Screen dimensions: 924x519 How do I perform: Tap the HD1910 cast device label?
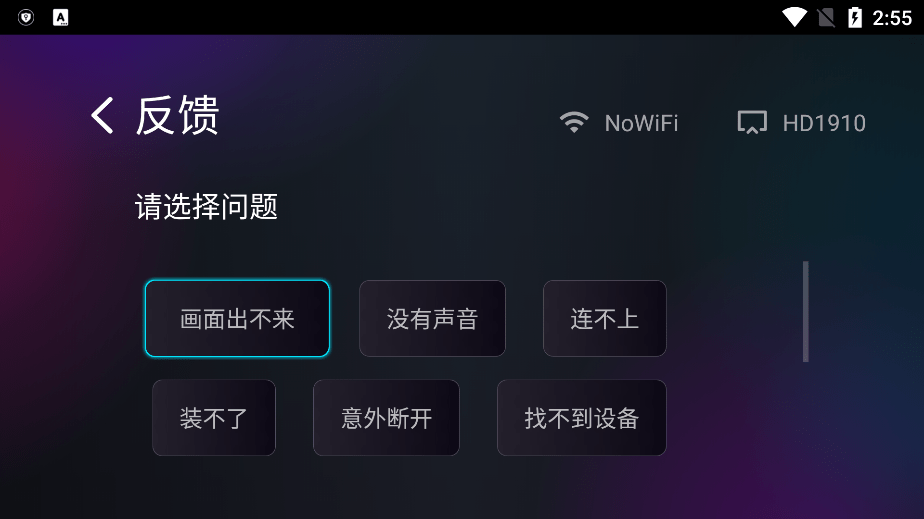pyautogui.click(x=801, y=123)
